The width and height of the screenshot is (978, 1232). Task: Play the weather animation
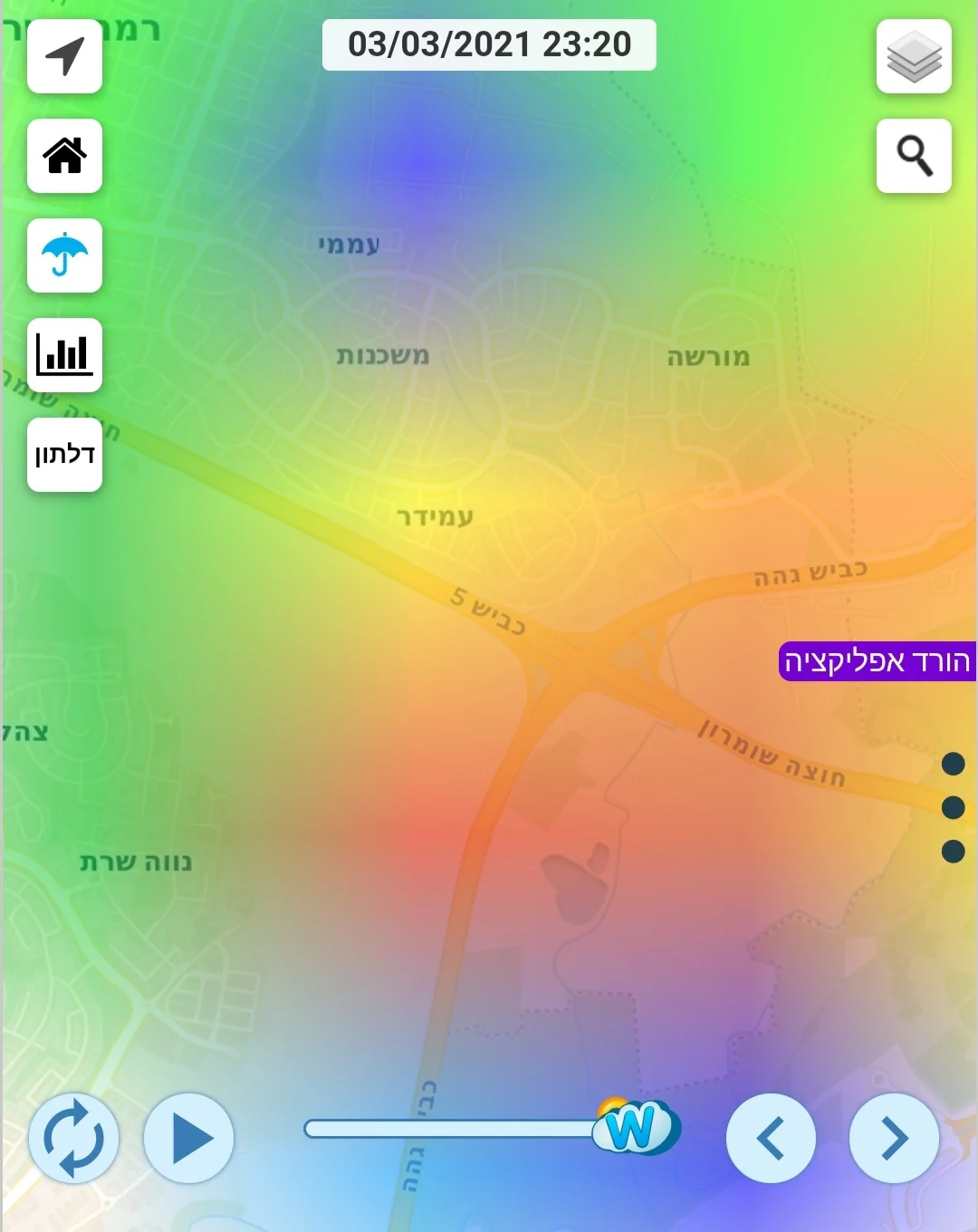coord(188,1139)
